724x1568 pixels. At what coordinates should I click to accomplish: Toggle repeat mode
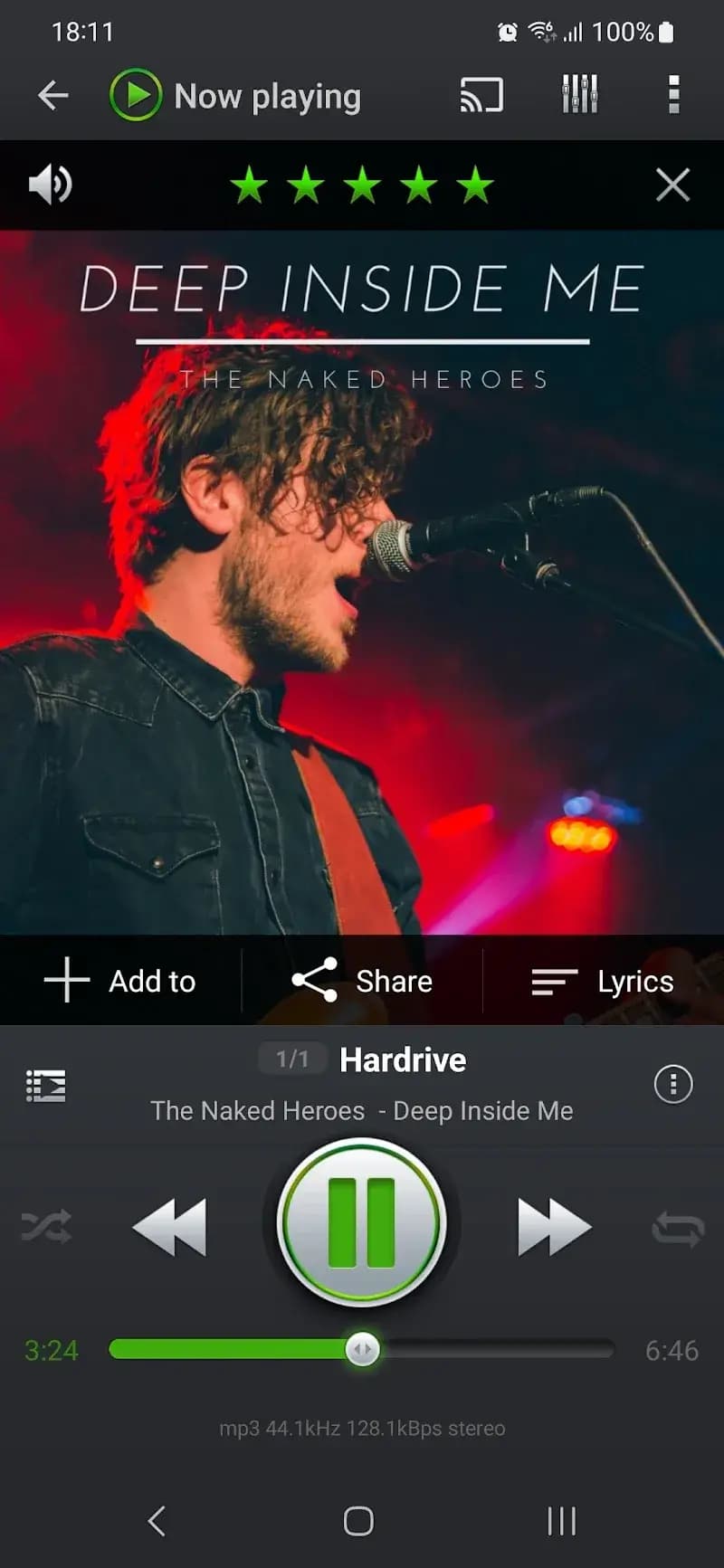(x=677, y=1229)
